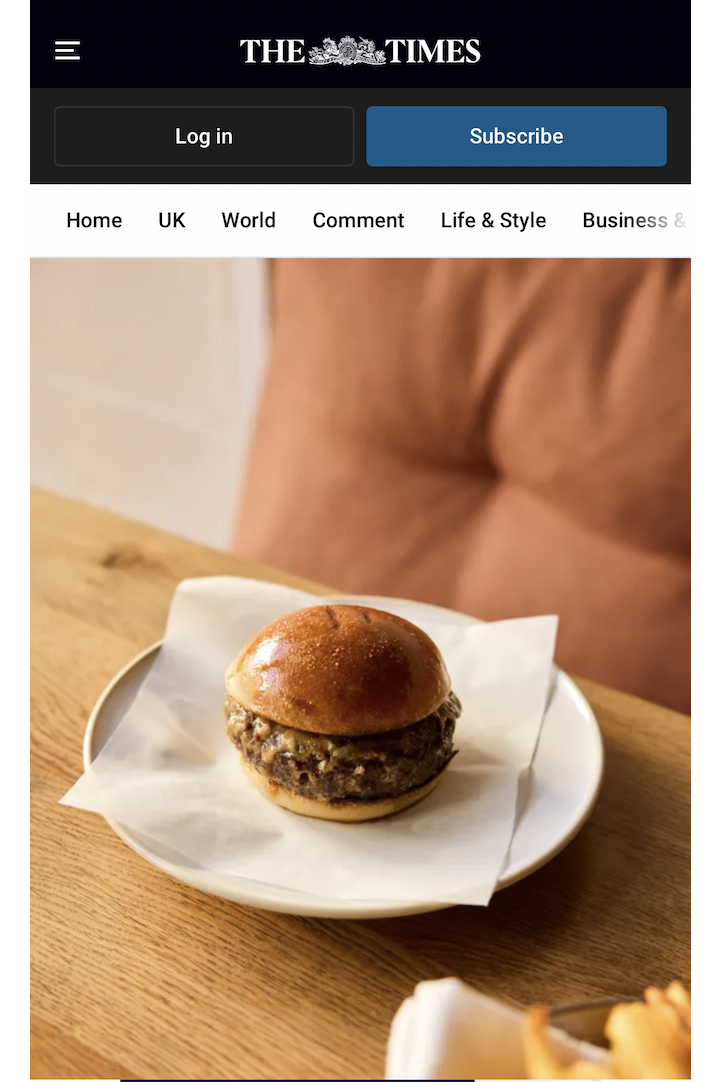712x1082 pixels.
Task: Open the hamburger menu
Action: (x=67, y=50)
